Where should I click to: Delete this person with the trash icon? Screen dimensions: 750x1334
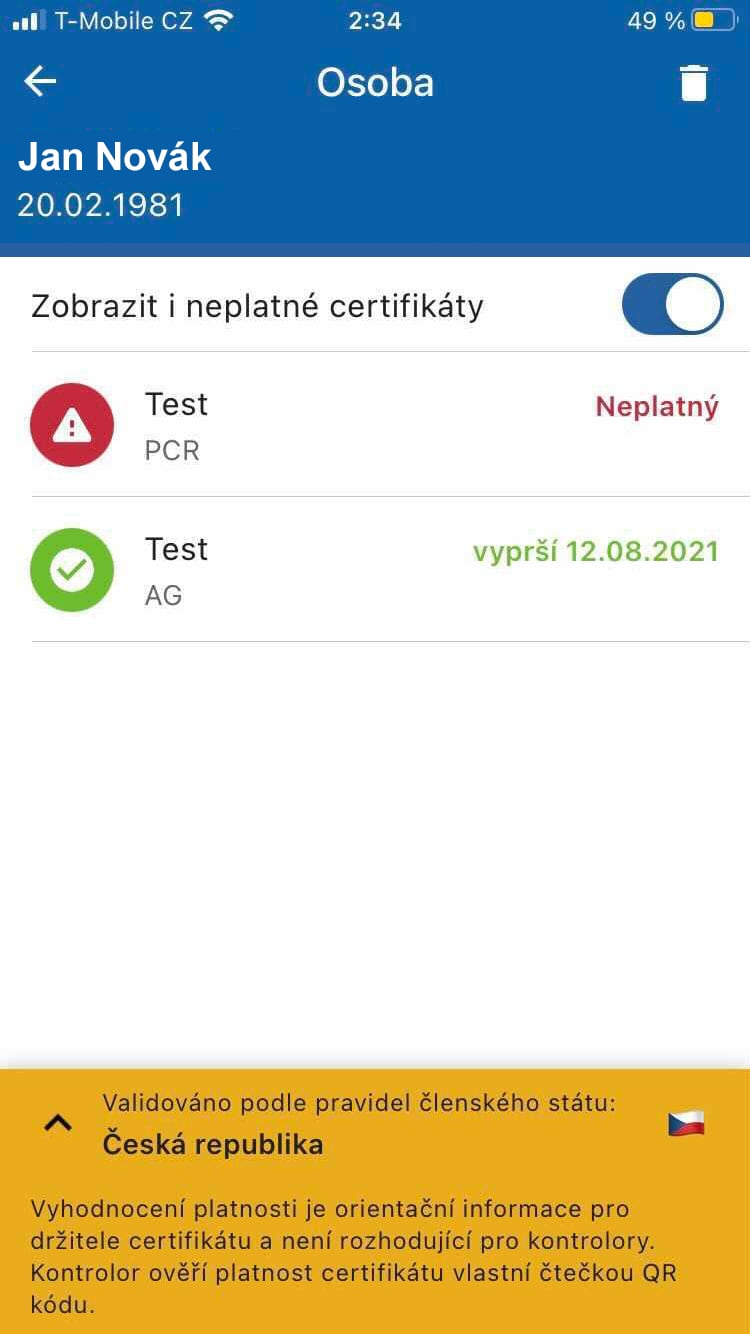[693, 83]
